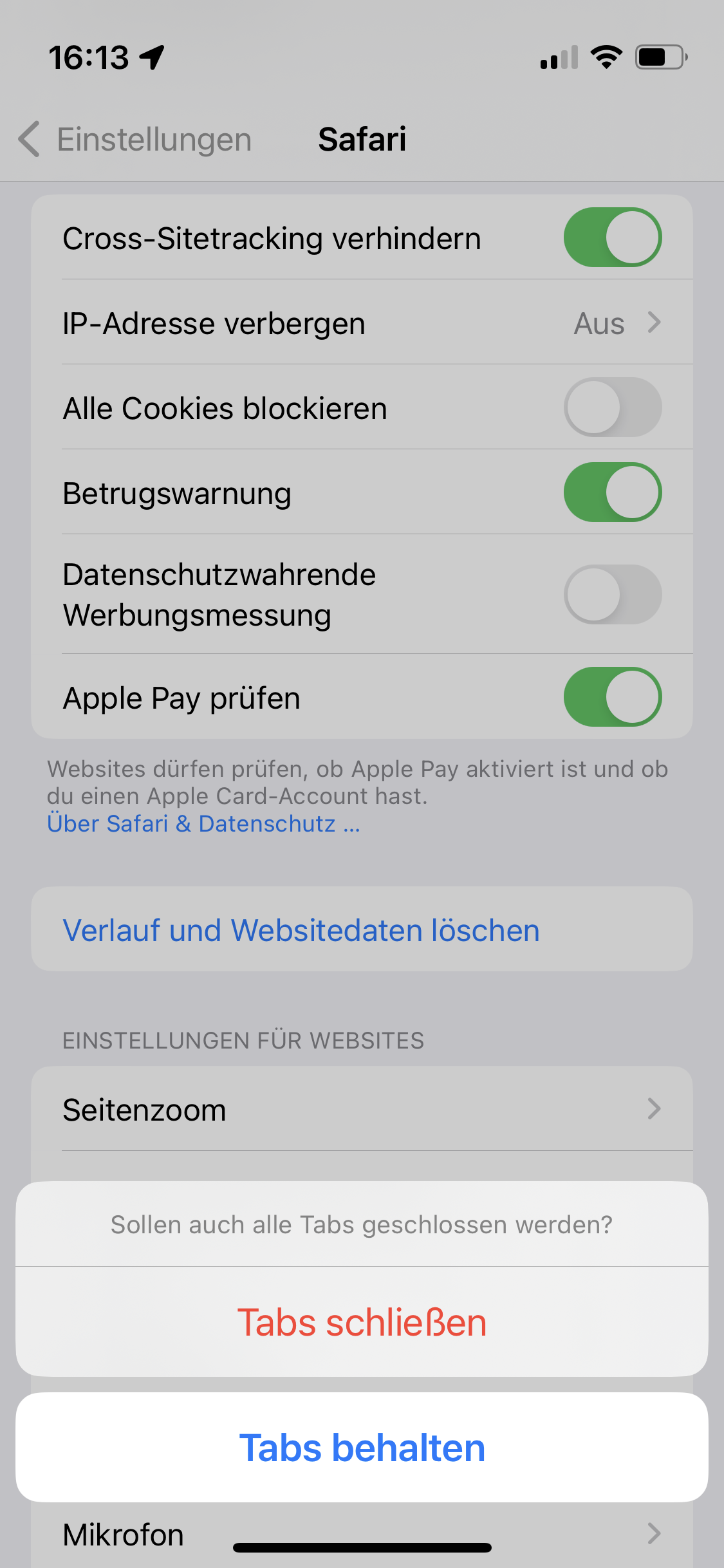The width and height of the screenshot is (724, 1568).
Task: Toggle Cross-Sitetracking verhindern switch
Action: pyautogui.click(x=612, y=238)
